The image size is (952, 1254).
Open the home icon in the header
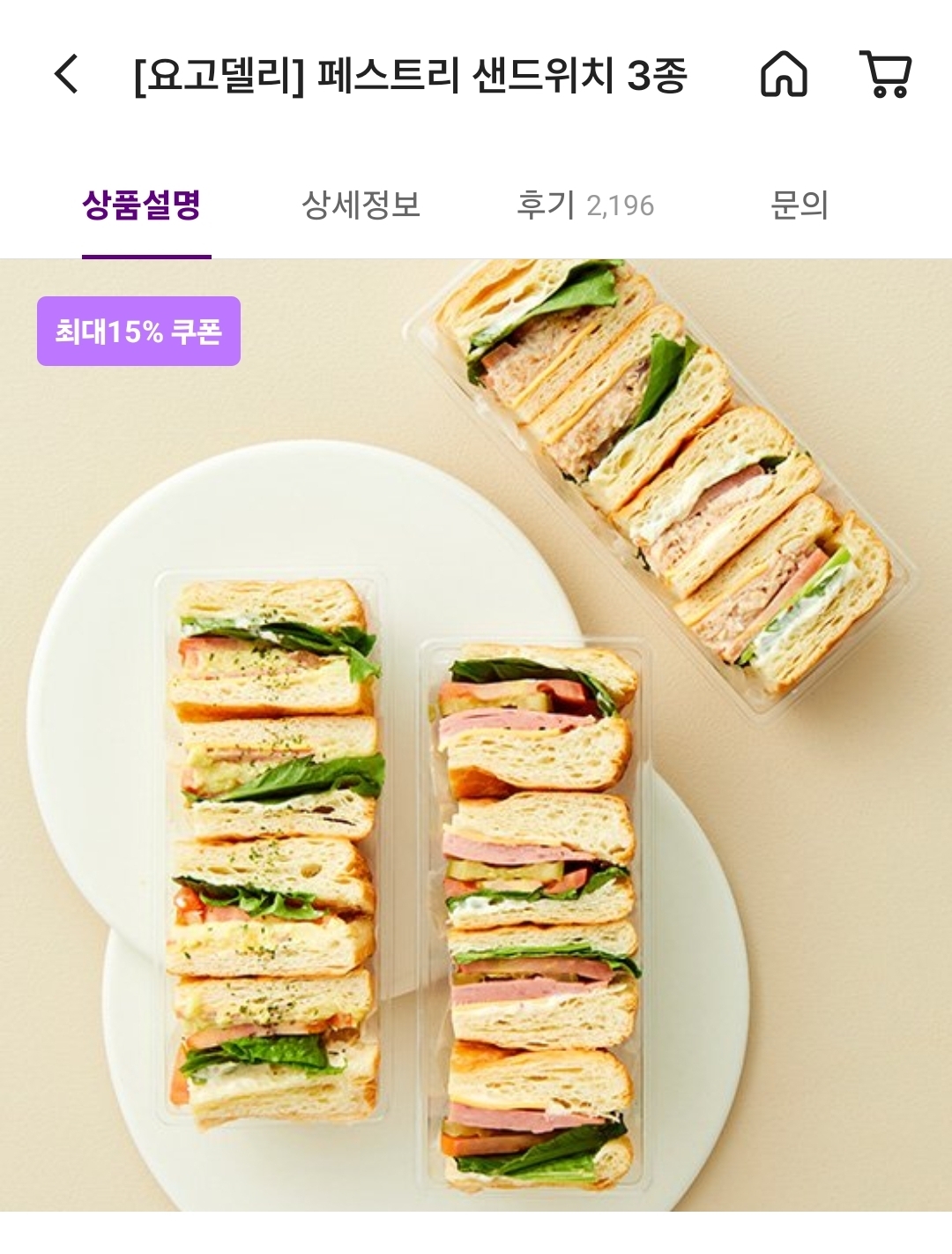[x=784, y=73]
